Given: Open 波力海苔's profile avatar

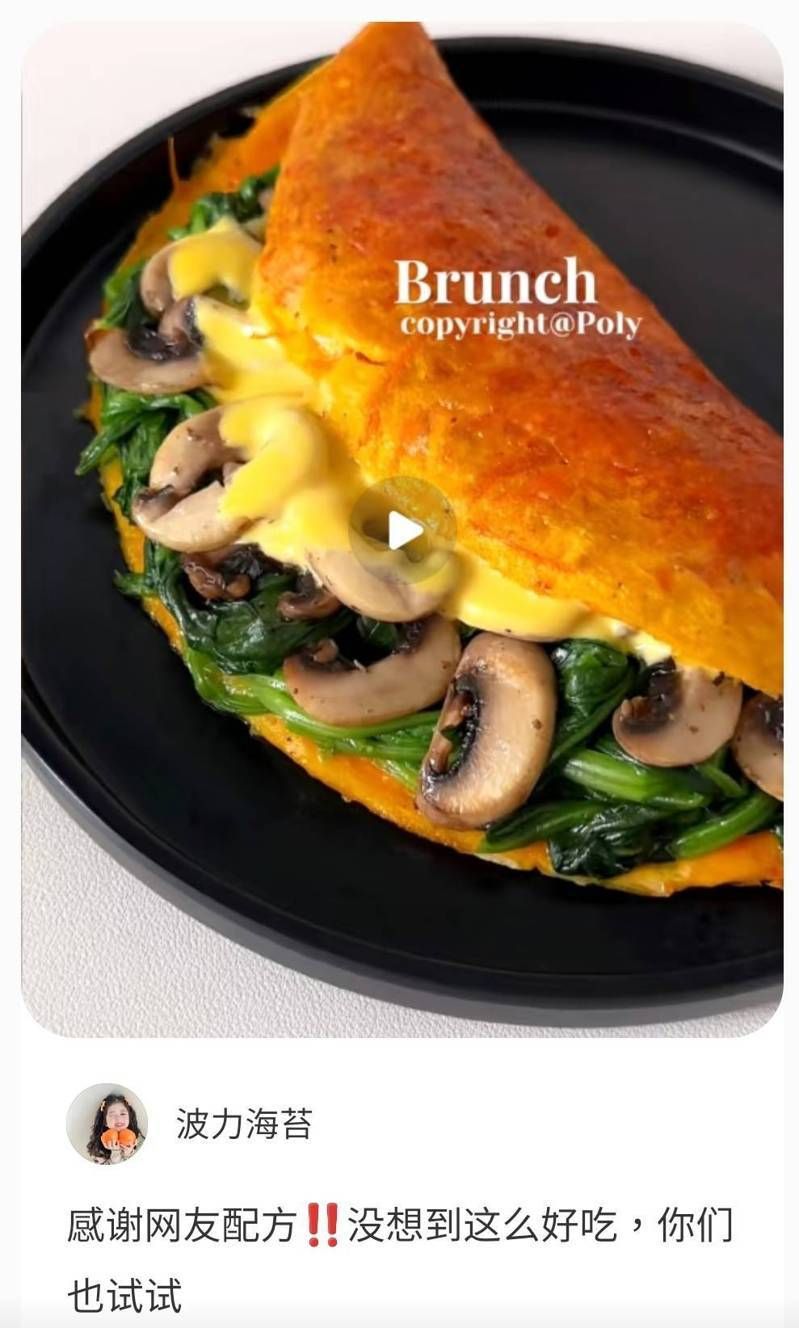Looking at the screenshot, I should 107,1123.
